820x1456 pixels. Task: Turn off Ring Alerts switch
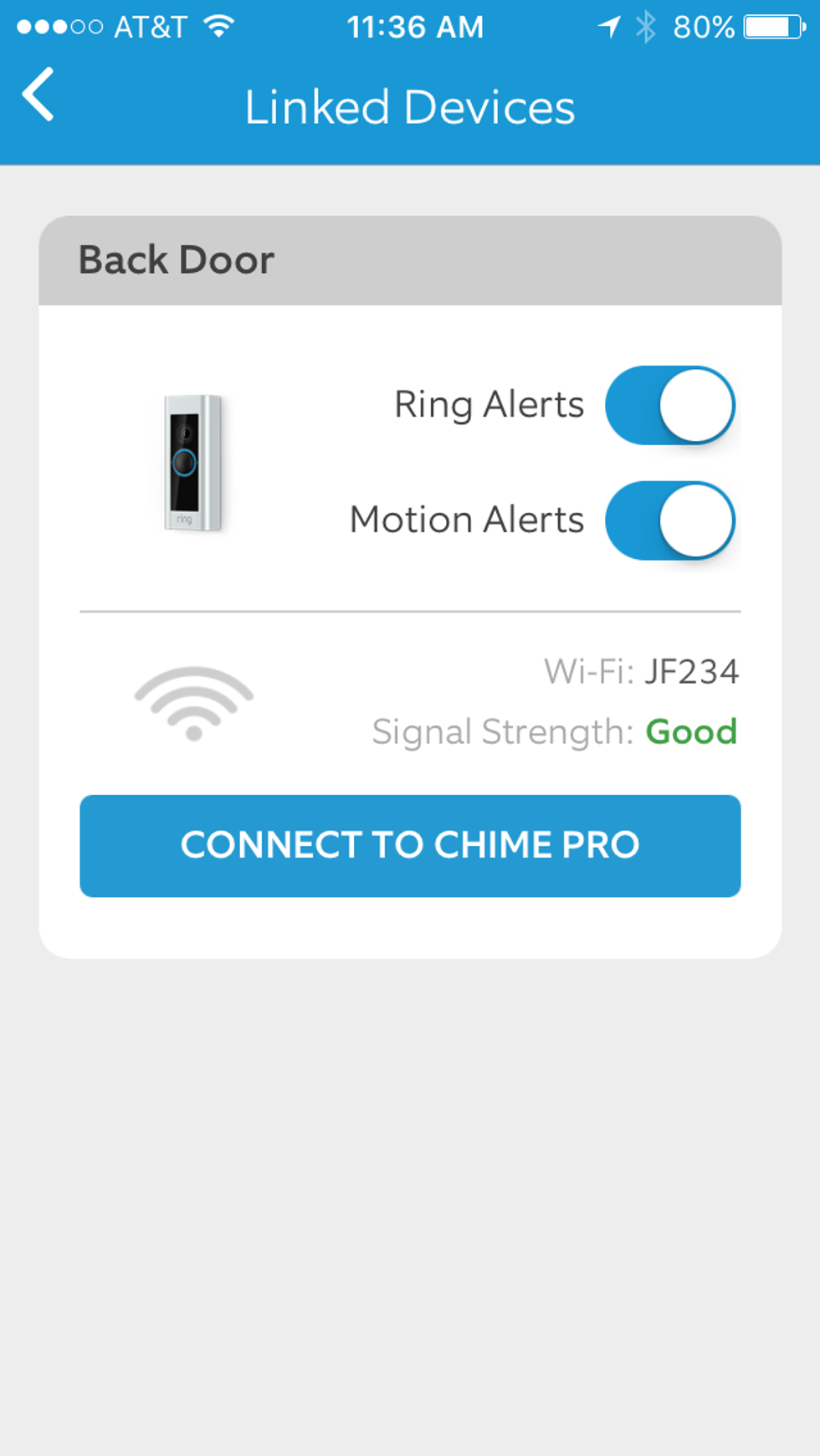click(669, 405)
